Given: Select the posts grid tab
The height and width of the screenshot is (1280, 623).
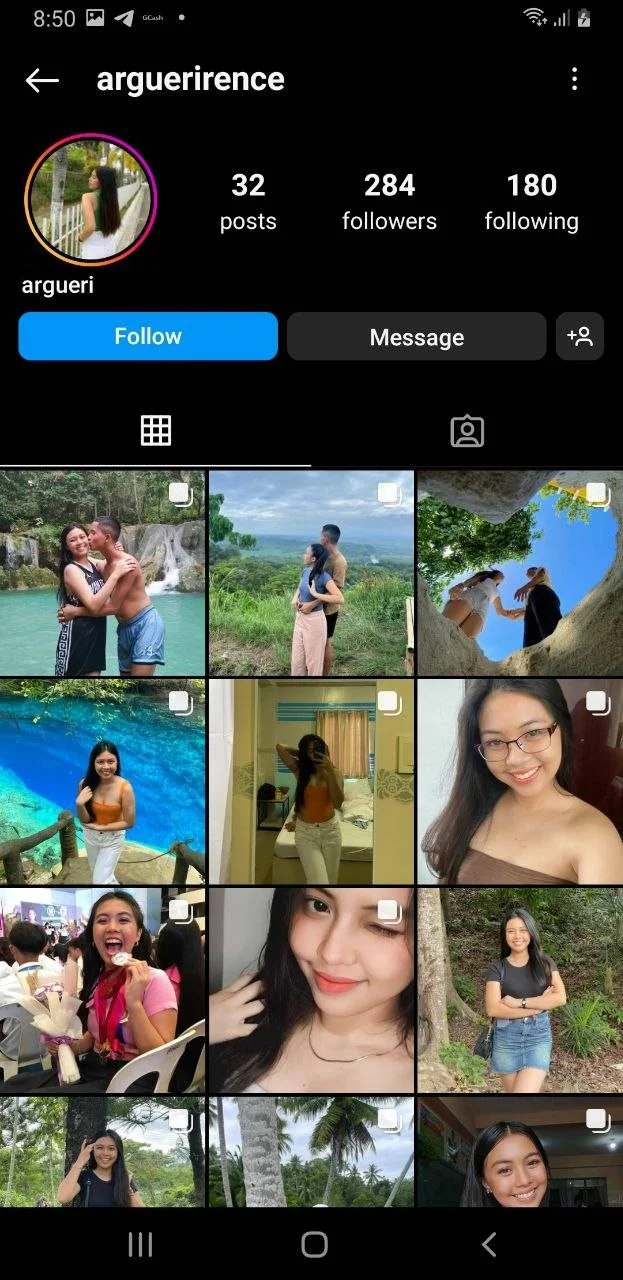Looking at the screenshot, I should pos(156,431).
